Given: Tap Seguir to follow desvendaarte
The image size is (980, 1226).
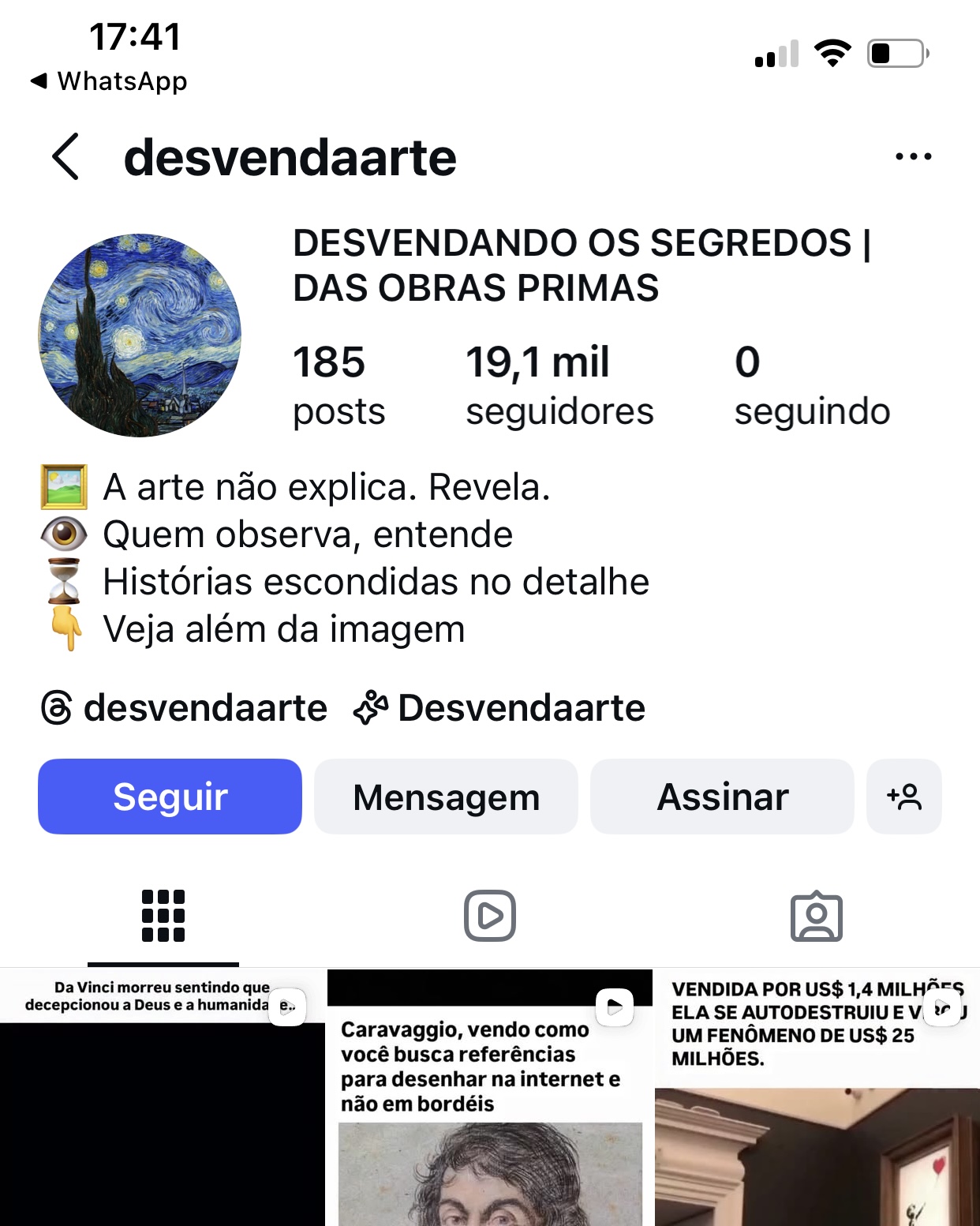Looking at the screenshot, I should (x=170, y=797).
